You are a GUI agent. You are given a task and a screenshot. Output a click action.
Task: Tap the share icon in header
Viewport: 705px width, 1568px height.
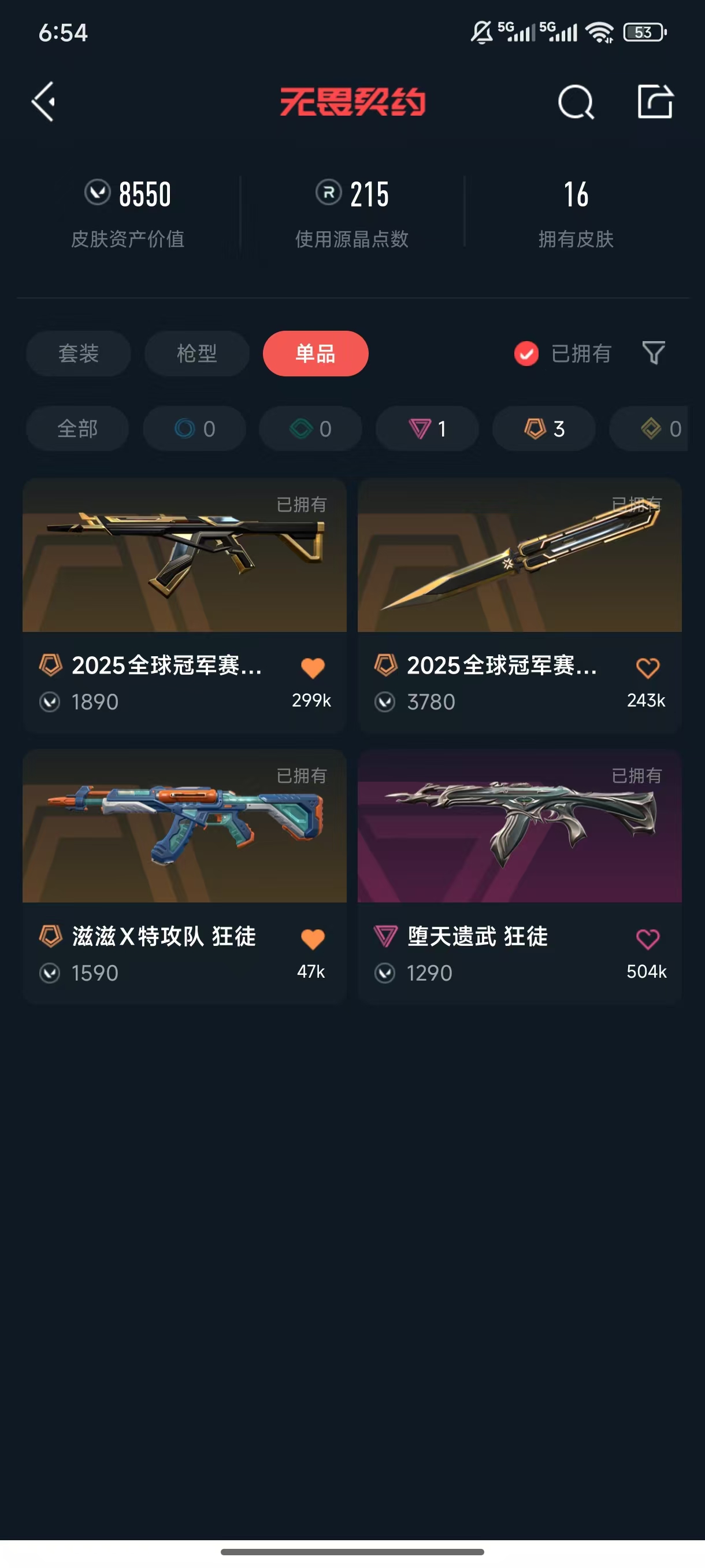(655, 101)
